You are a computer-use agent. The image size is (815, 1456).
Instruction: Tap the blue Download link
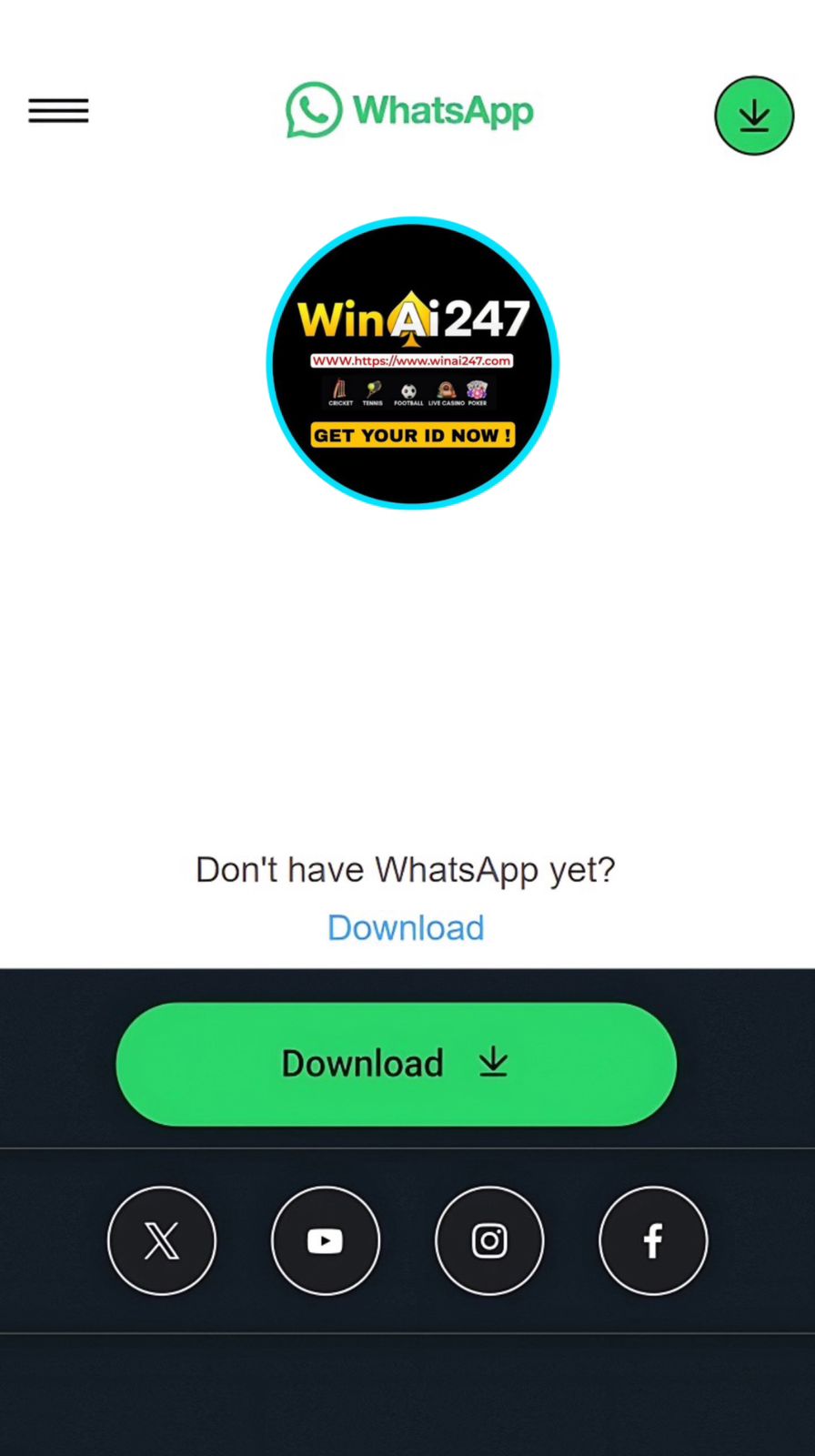pyautogui.click(x=406, y=927)
